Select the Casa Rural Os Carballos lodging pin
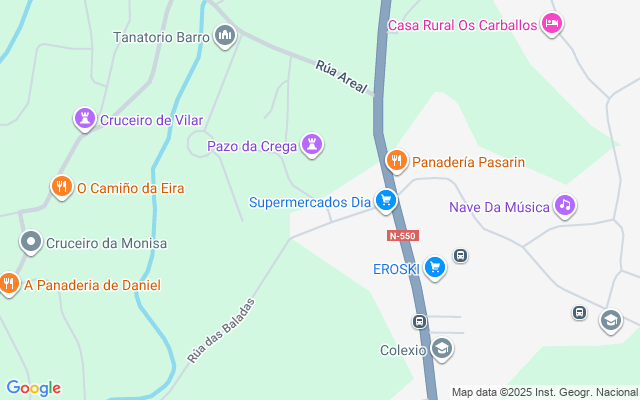The height and width of the screenshot is (400, 640). [x=552, y=24]
